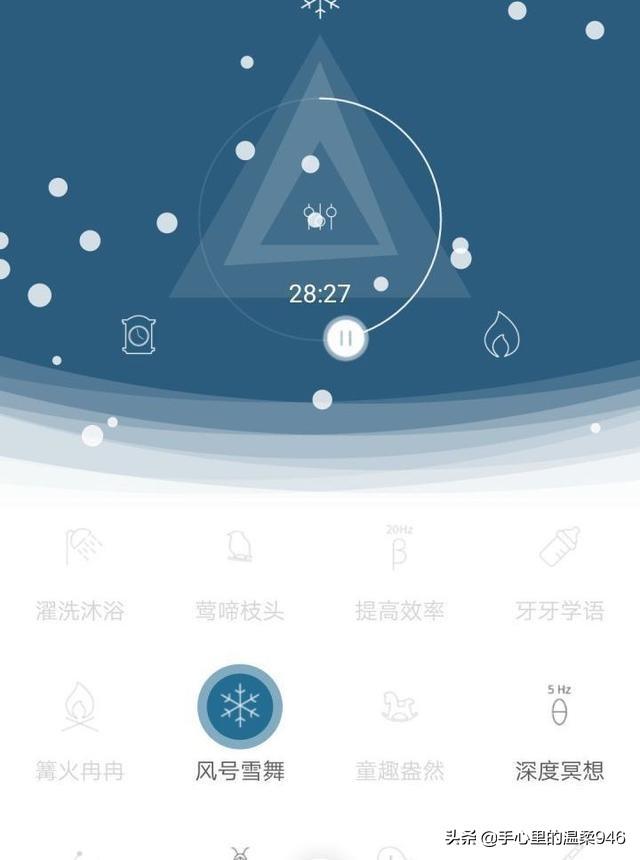Image resolution: width=640 pixels, height=860 pixels.
Task: Tap the flame icon
Action: [500, 335]
